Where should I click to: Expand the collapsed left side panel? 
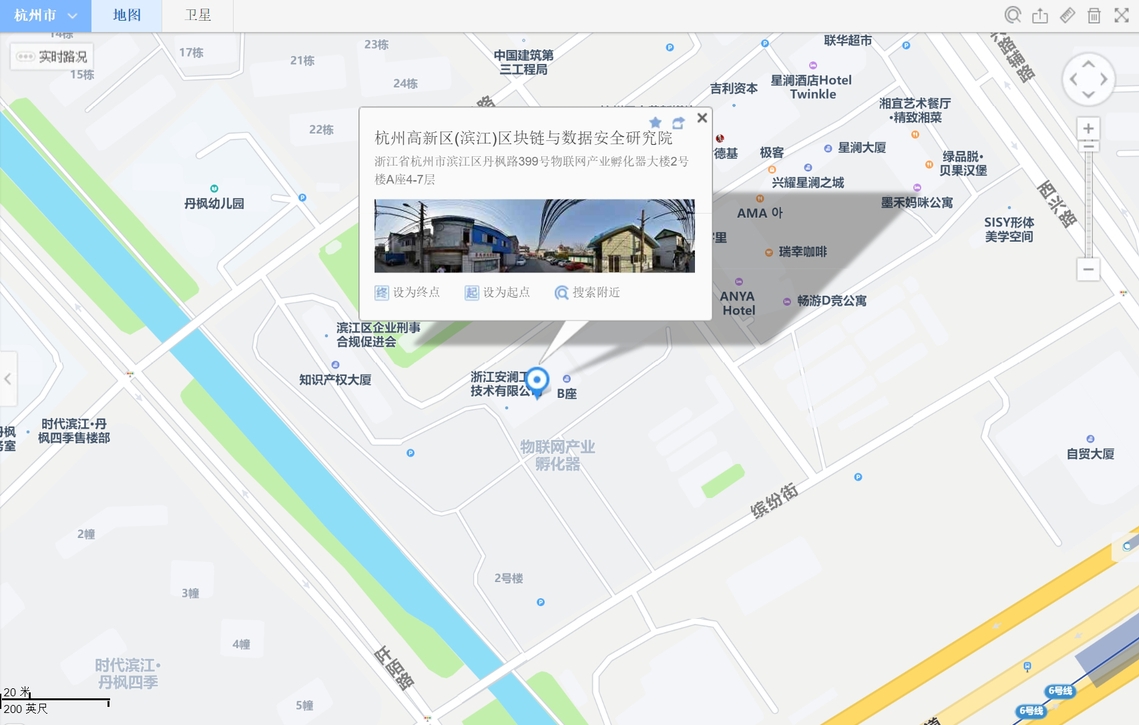(8, 379)
